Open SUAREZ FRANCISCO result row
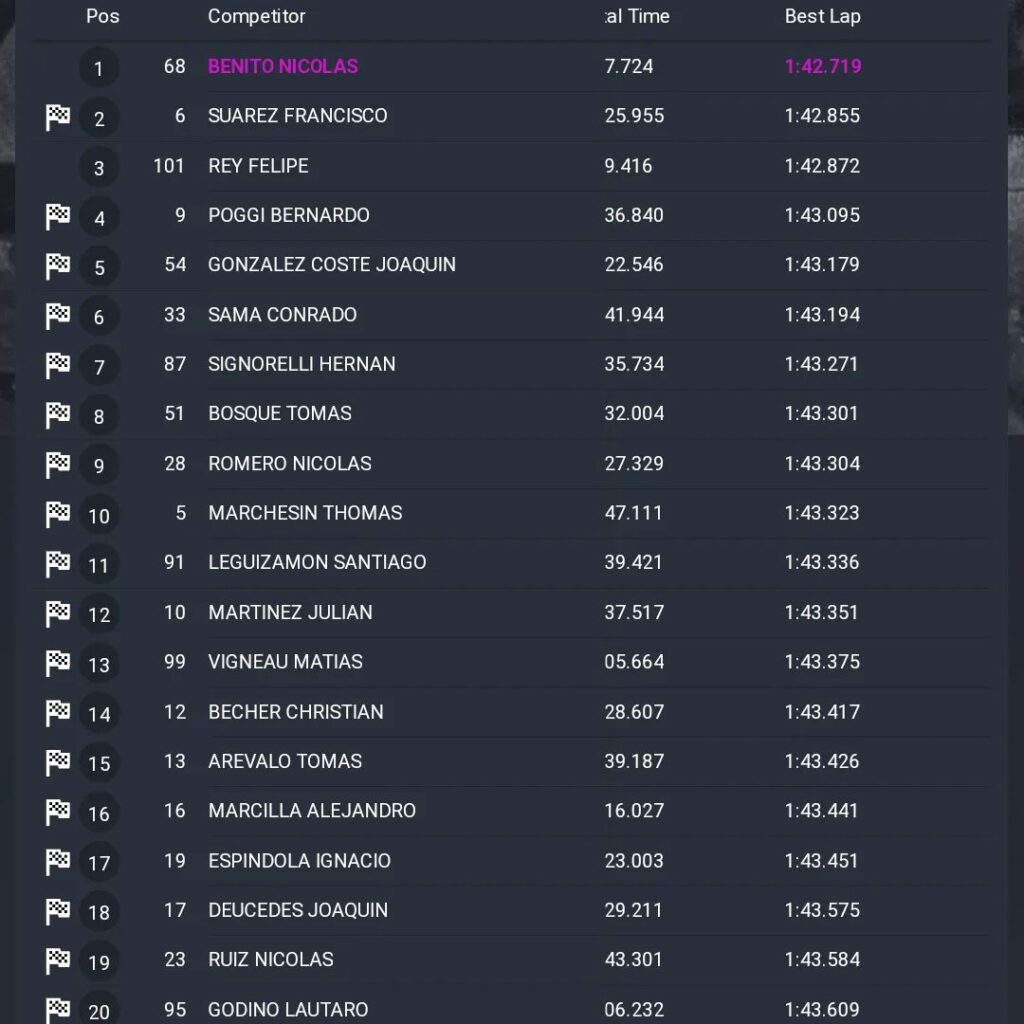The image size is (1024, 1024). 511,116
